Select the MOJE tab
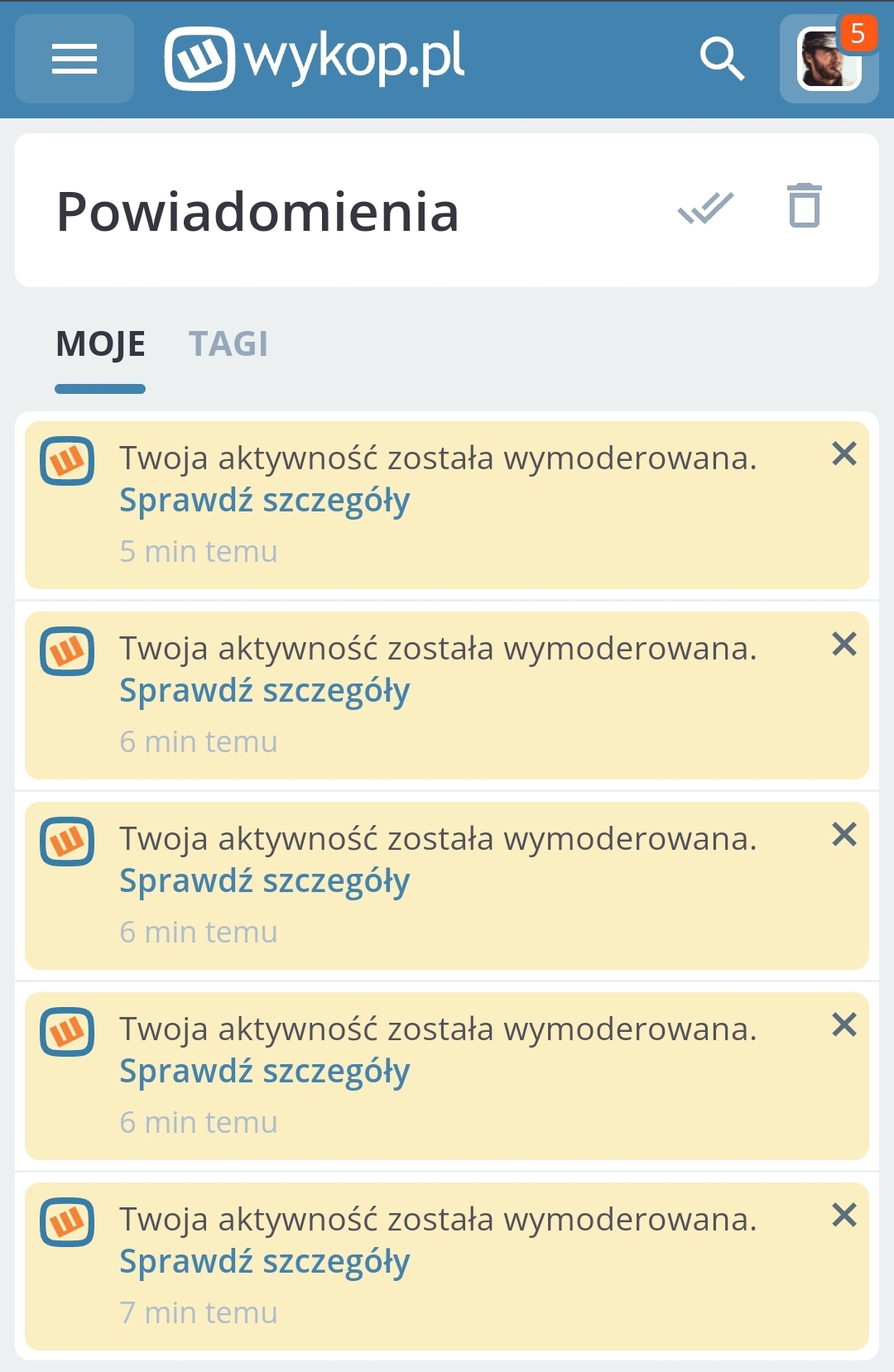 [x=100, y=344]
